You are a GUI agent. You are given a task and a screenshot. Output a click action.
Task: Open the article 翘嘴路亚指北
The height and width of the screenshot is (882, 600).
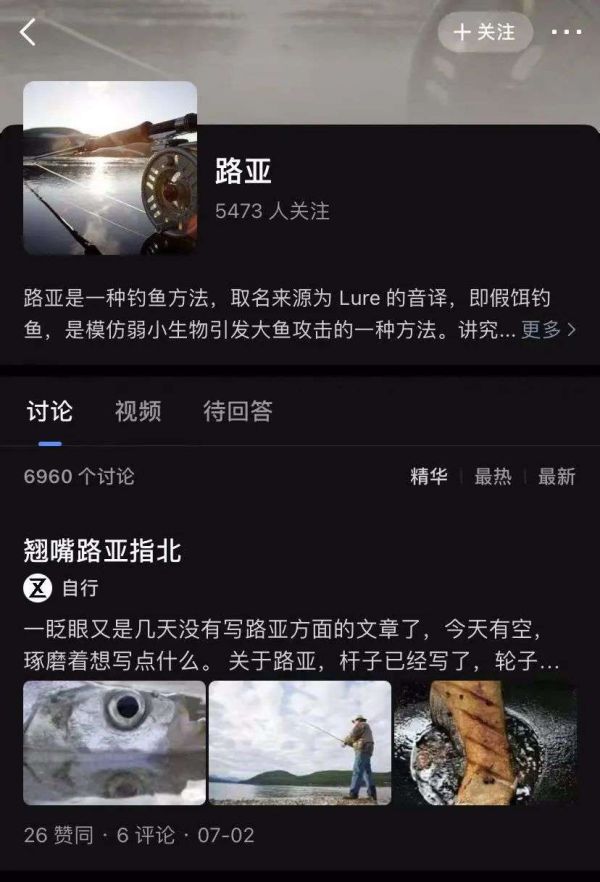coord(102,549)
